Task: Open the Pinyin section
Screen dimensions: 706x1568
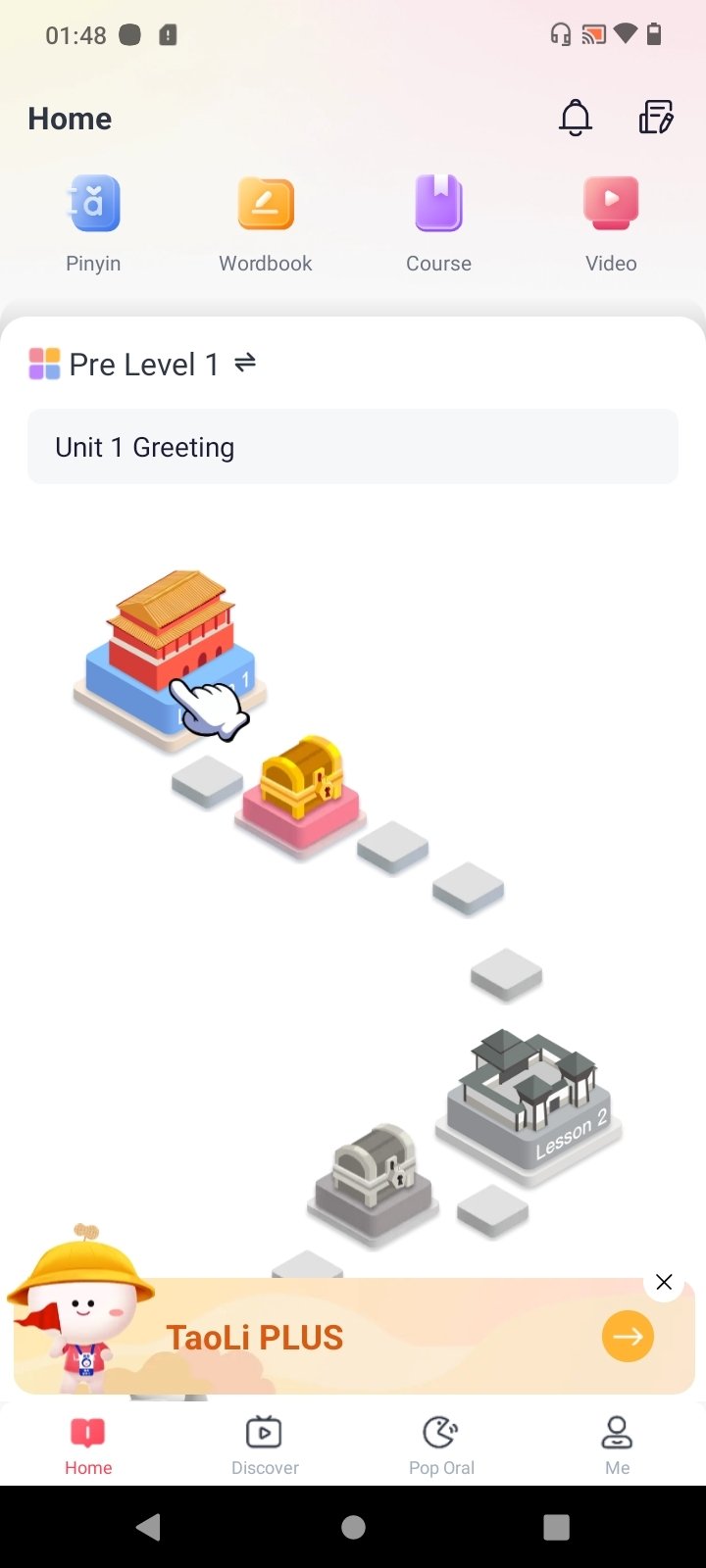Action: coord(93,223)
